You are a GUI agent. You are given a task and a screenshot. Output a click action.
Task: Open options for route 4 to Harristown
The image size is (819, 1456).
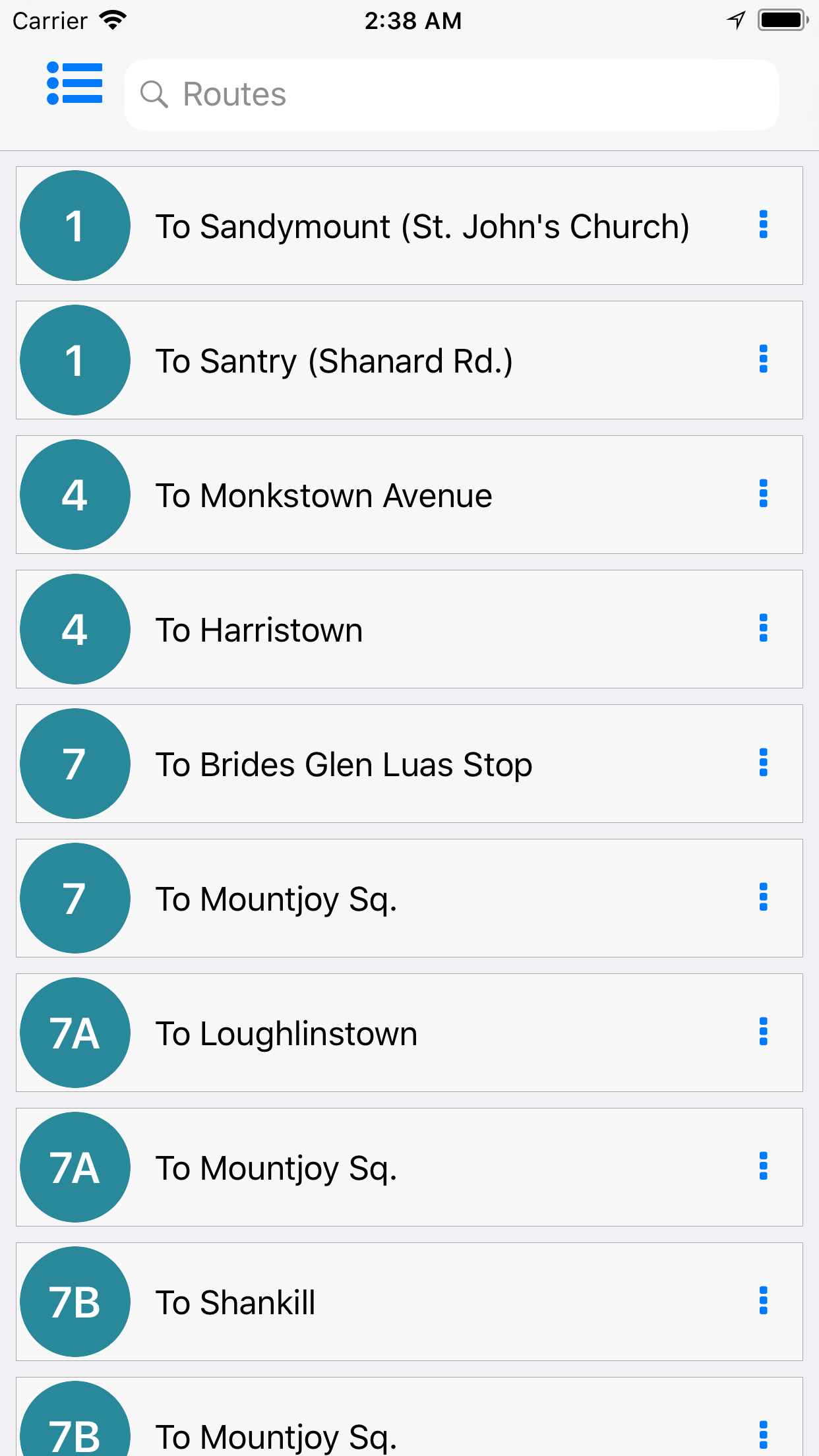click(763, 628)
